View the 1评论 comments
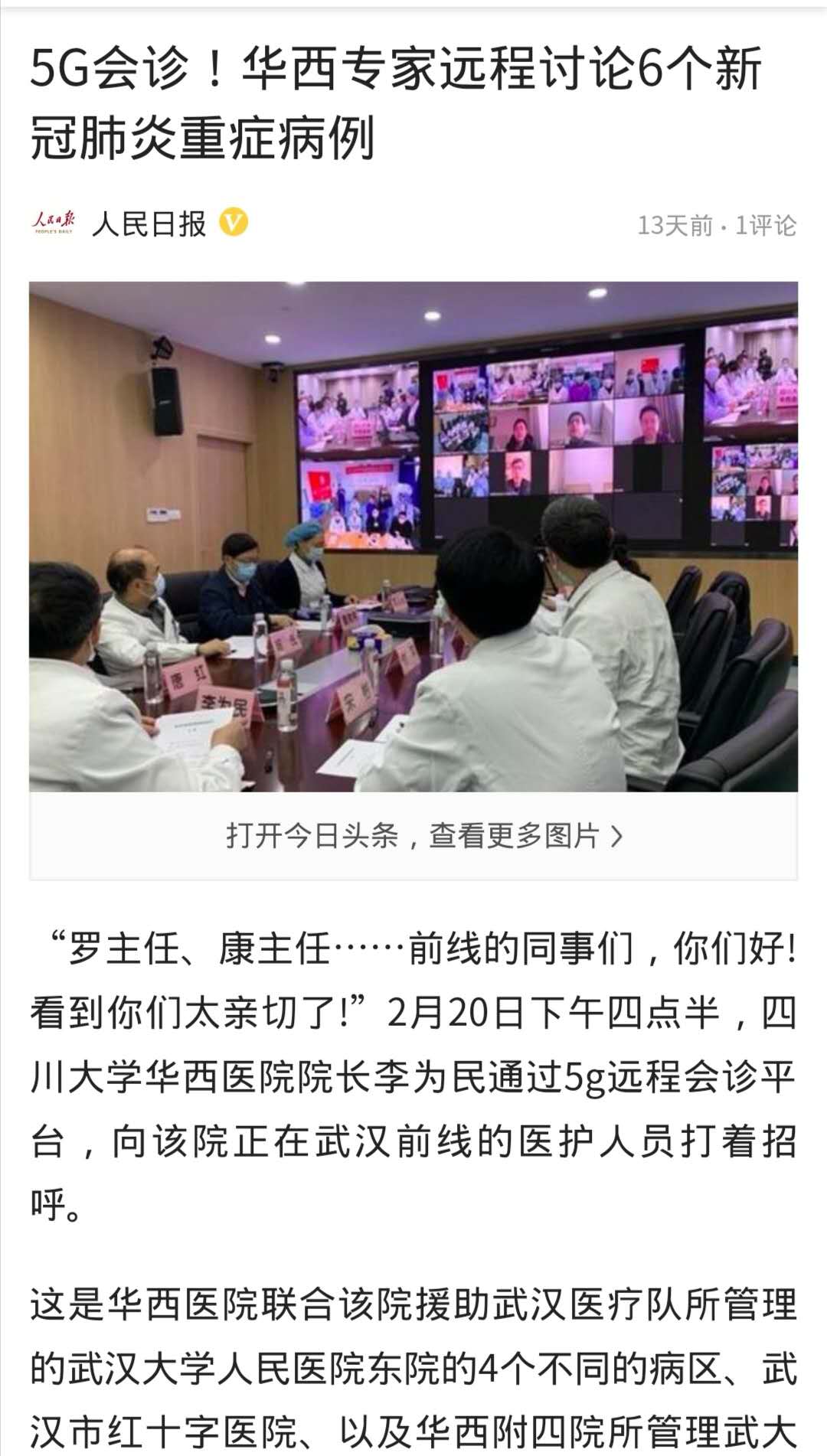Image resolution: width=827 pixels, height=1456 pixels. pyautogui.click(x=765, y=225)
